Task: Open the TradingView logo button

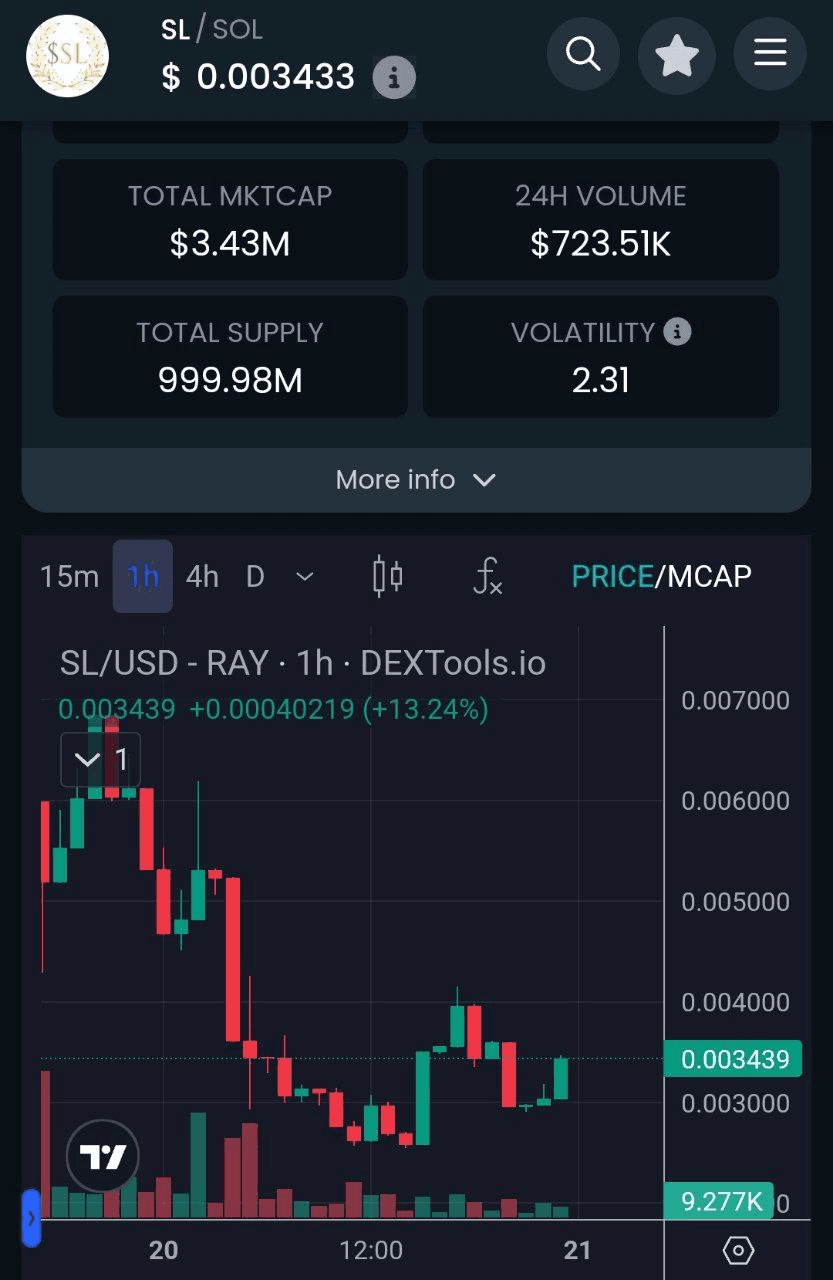Action: click(103, 1157)
